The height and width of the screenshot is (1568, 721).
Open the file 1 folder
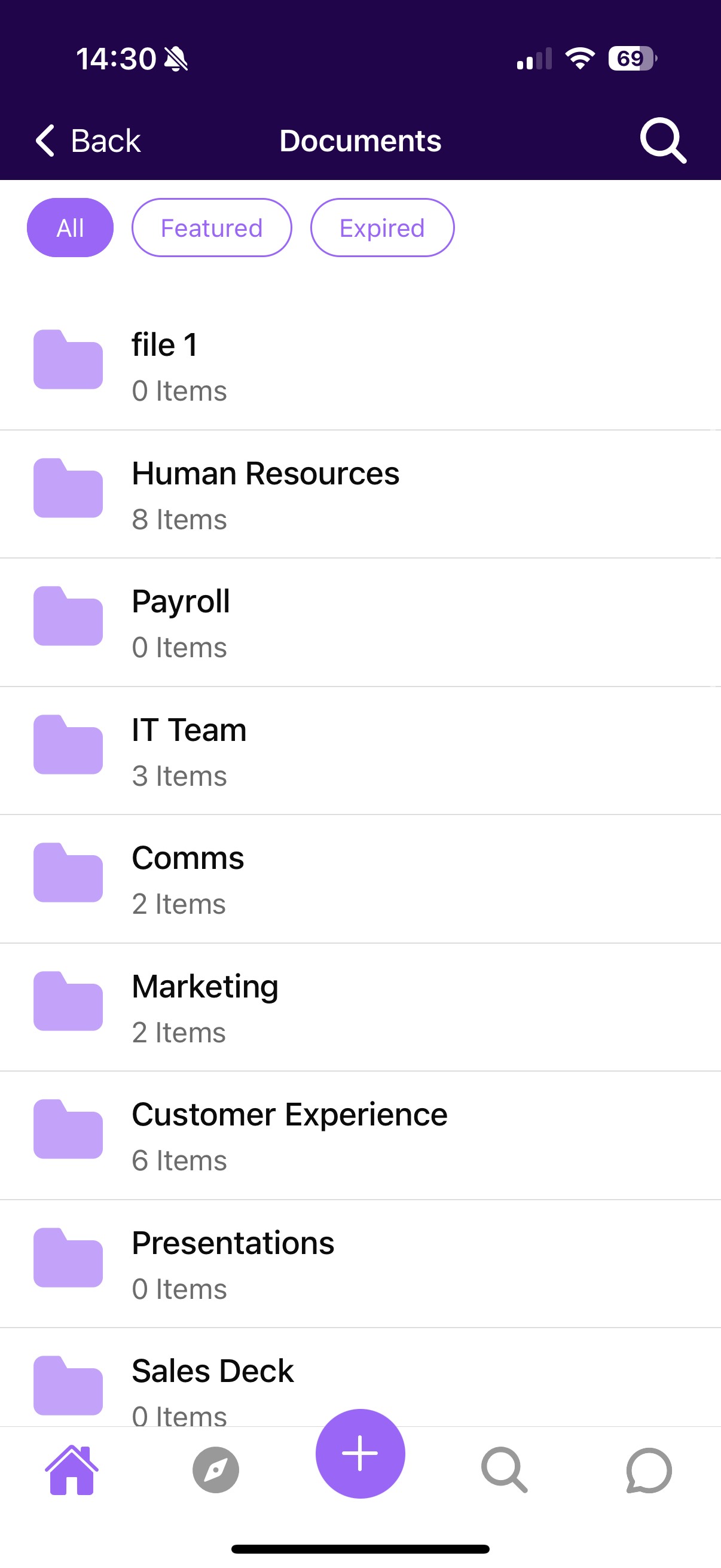click(x=360, y=367)
